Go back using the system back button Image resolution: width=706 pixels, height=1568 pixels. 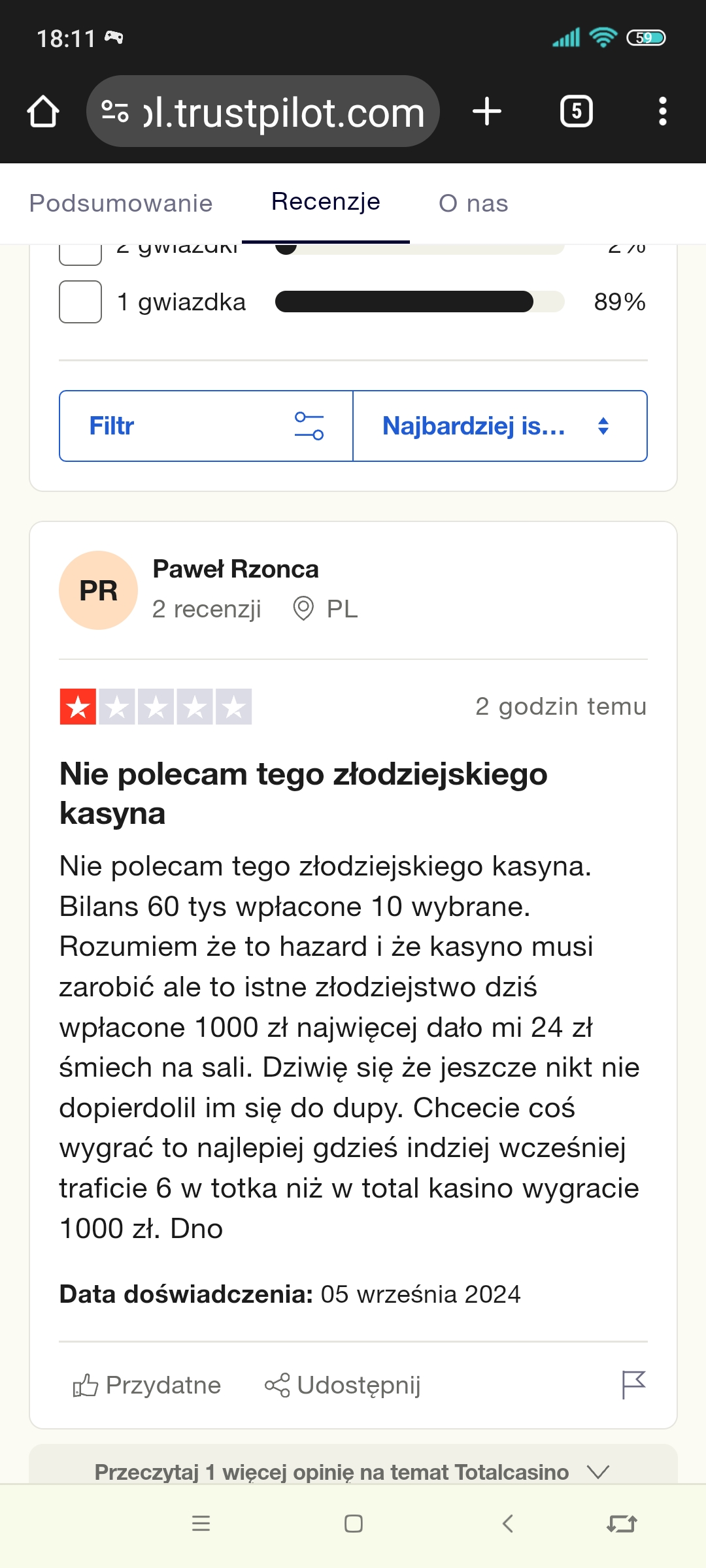click(507, 1524)
